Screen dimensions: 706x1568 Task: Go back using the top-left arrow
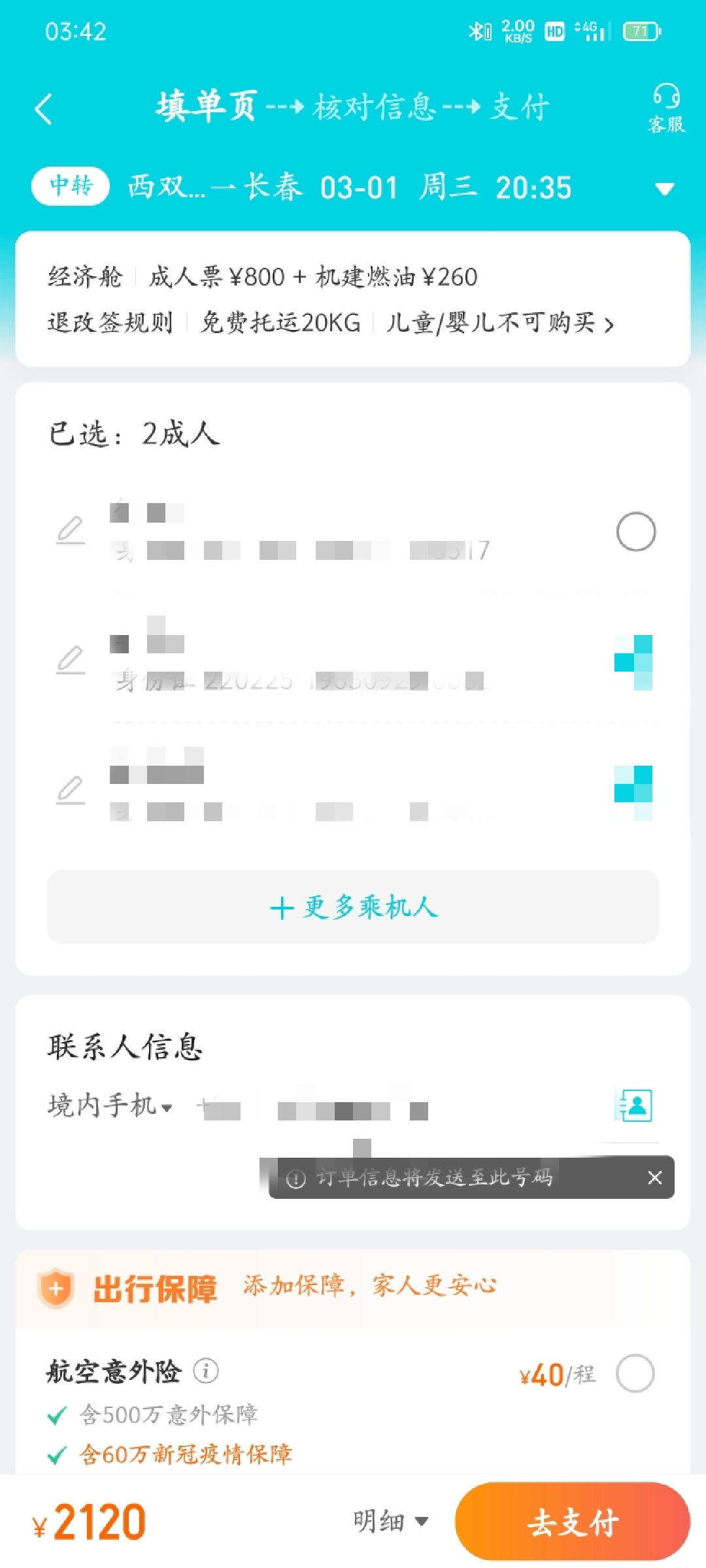[44, 108]
